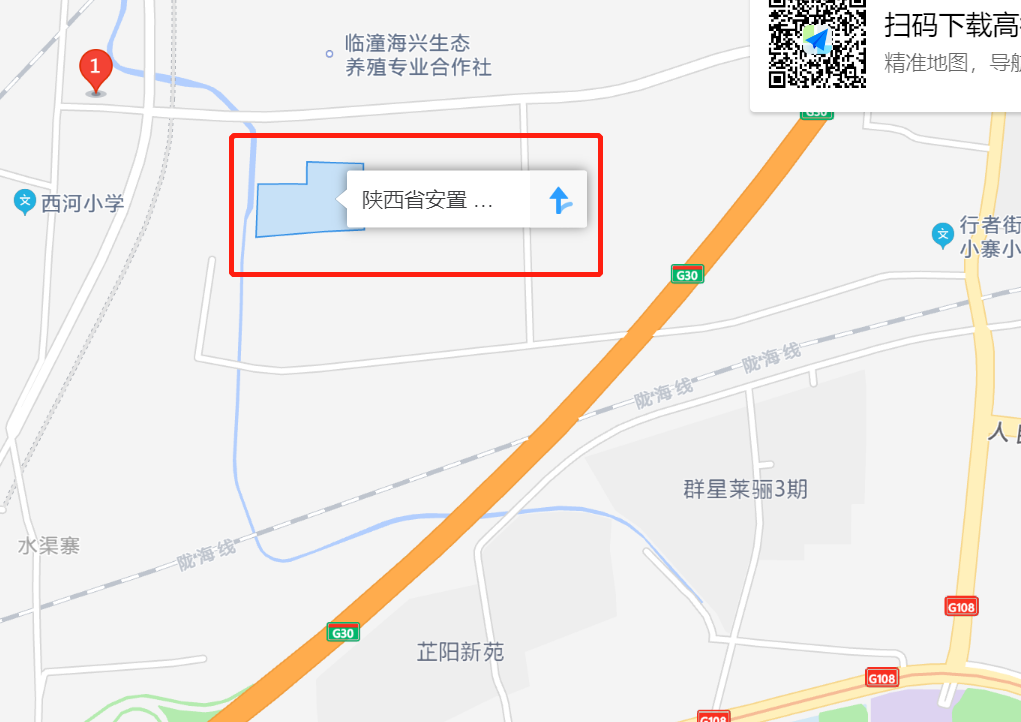The width and height of the screenshot is (1021, 722).
Task: Open the 西河小学 school point on the map
Action: tap(25, 202)
